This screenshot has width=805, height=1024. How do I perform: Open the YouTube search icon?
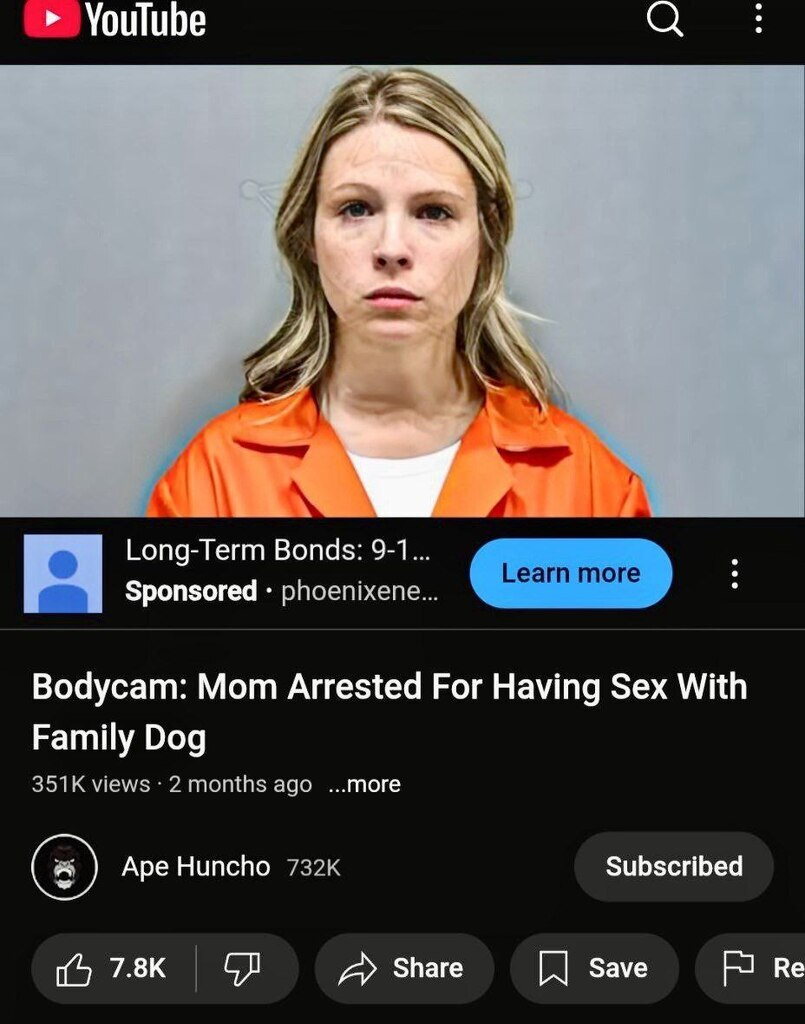click(x=665, y=19)
